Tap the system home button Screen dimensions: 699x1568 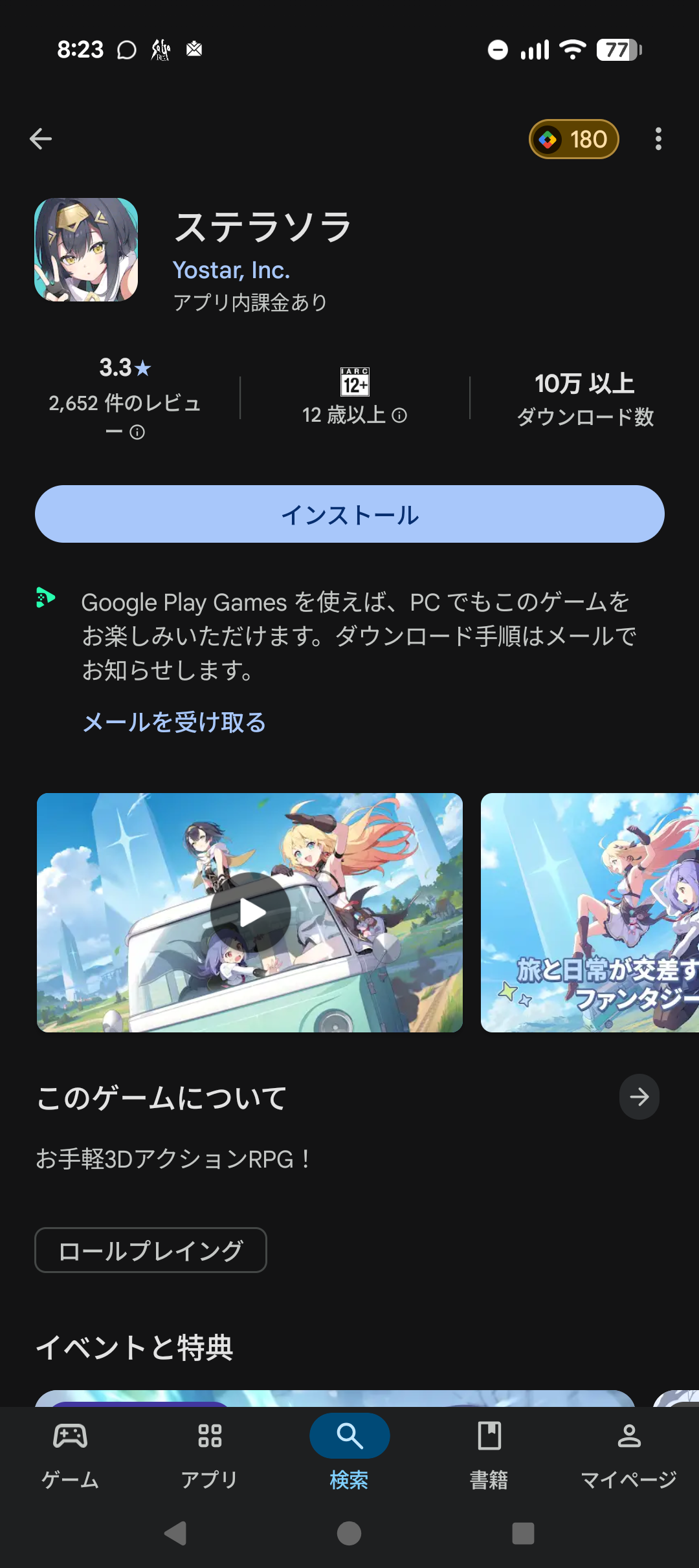click(x=349, y=1533)
